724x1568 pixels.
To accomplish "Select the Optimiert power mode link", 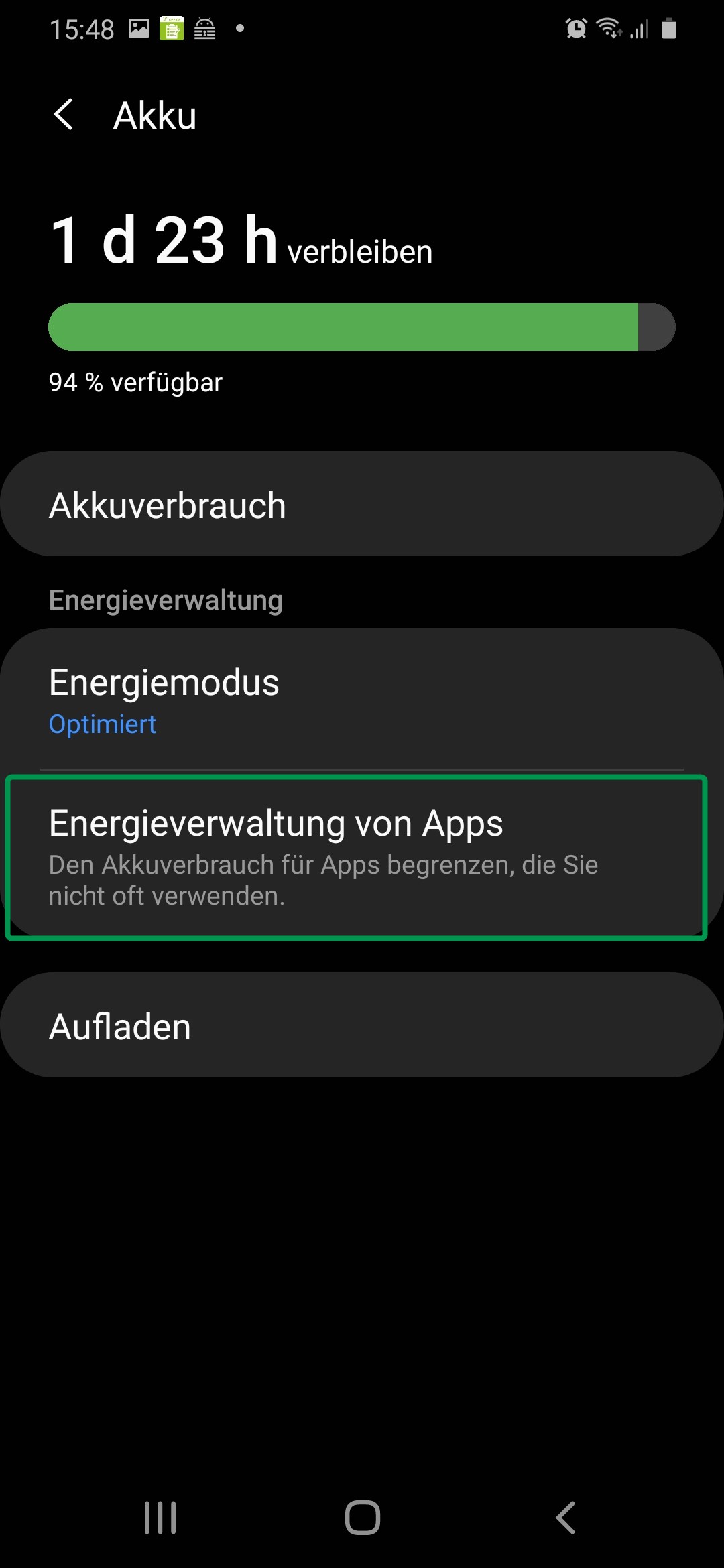I will tap(102, 724).
